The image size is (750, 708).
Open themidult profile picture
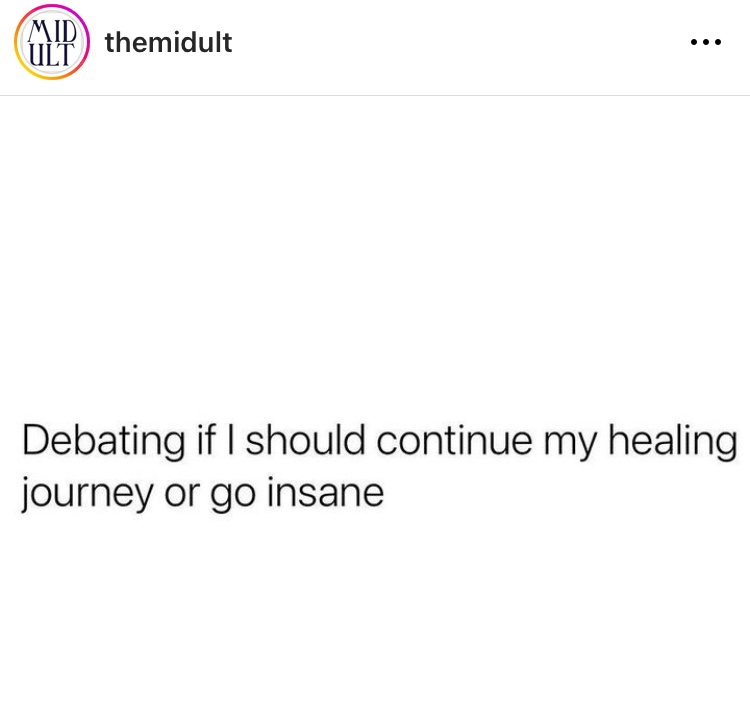coord(52,43)
